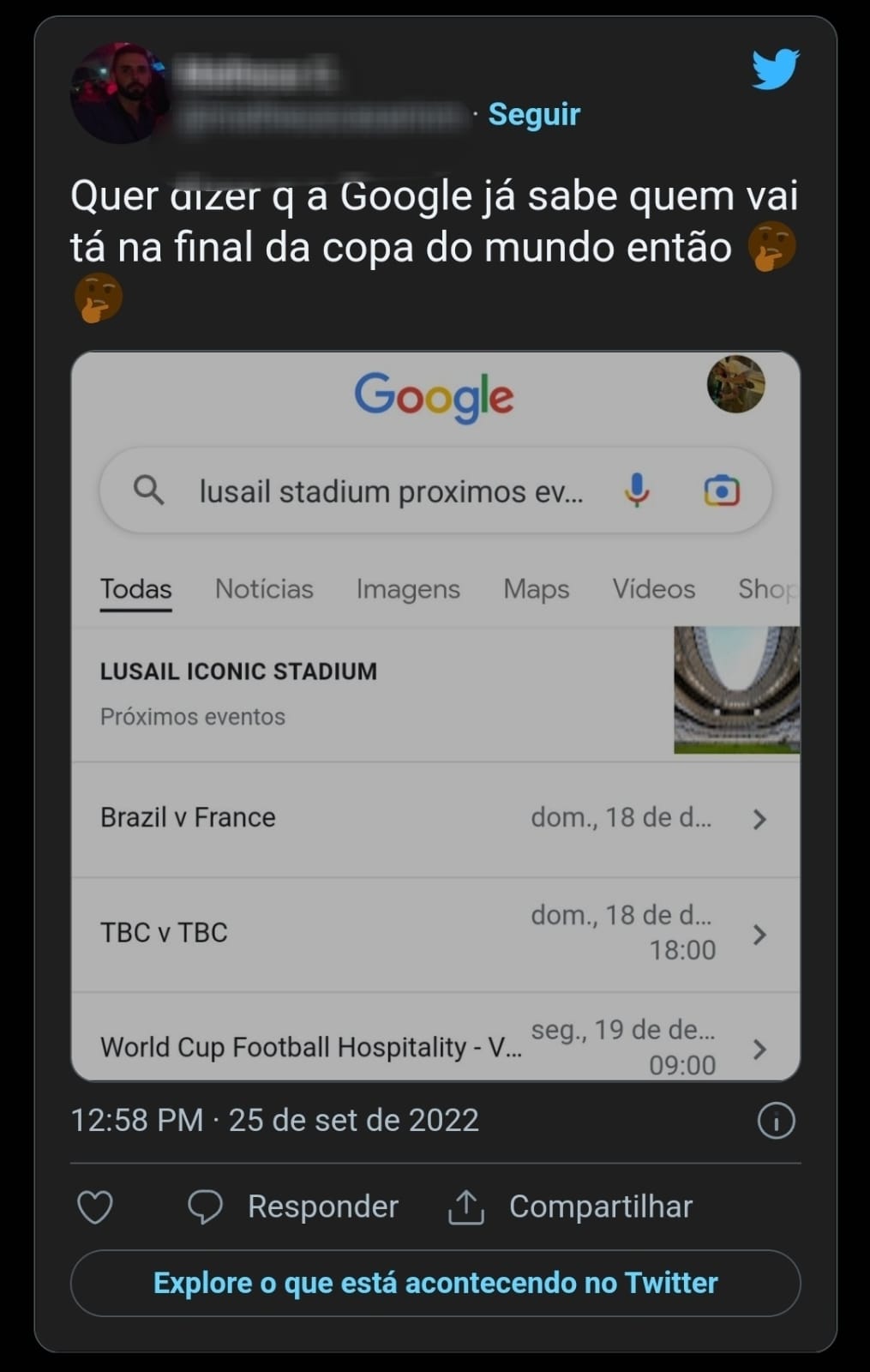Open the tweet timestamp 25 de set de 2022
The height and width of the screenshot is (1372, 870).
coord(274,1120)
